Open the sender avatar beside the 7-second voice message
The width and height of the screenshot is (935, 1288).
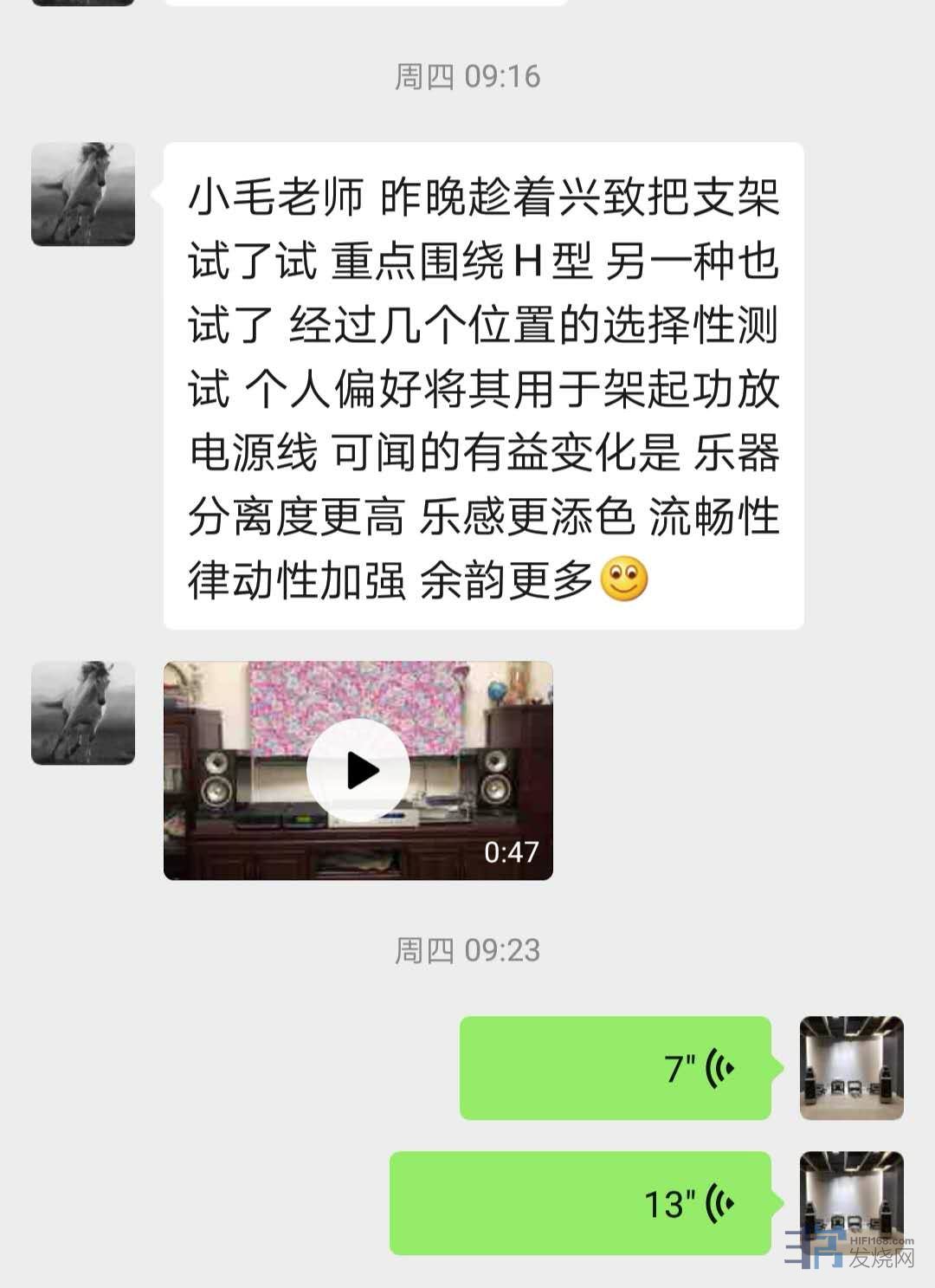click(x=851, y=1068)
